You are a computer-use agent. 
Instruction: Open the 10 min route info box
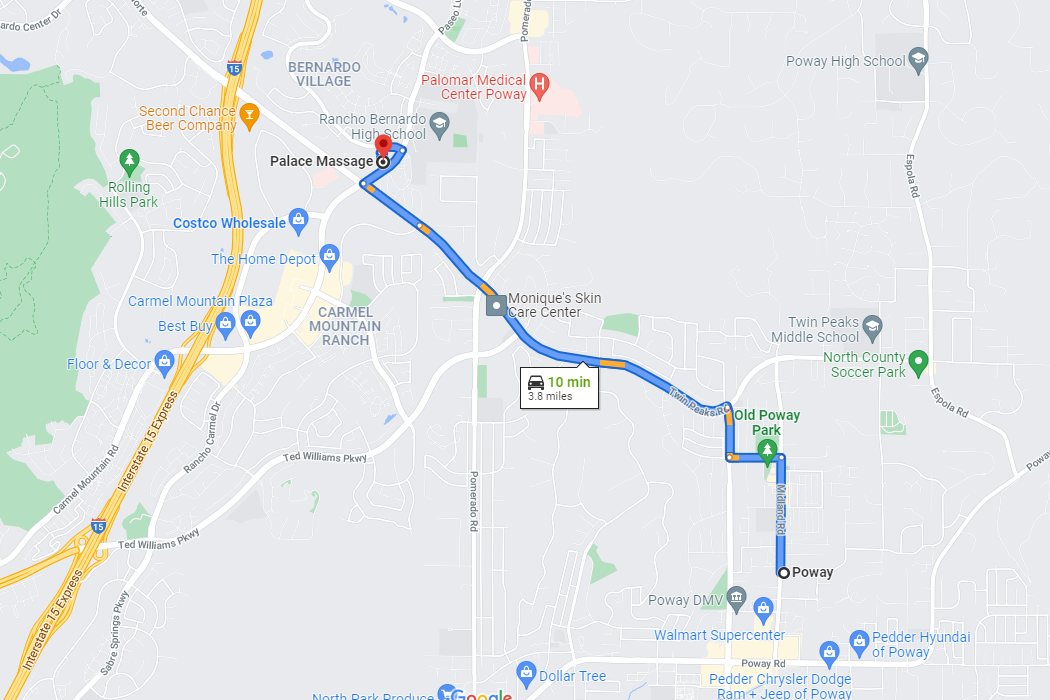click(x=560, y=388)
